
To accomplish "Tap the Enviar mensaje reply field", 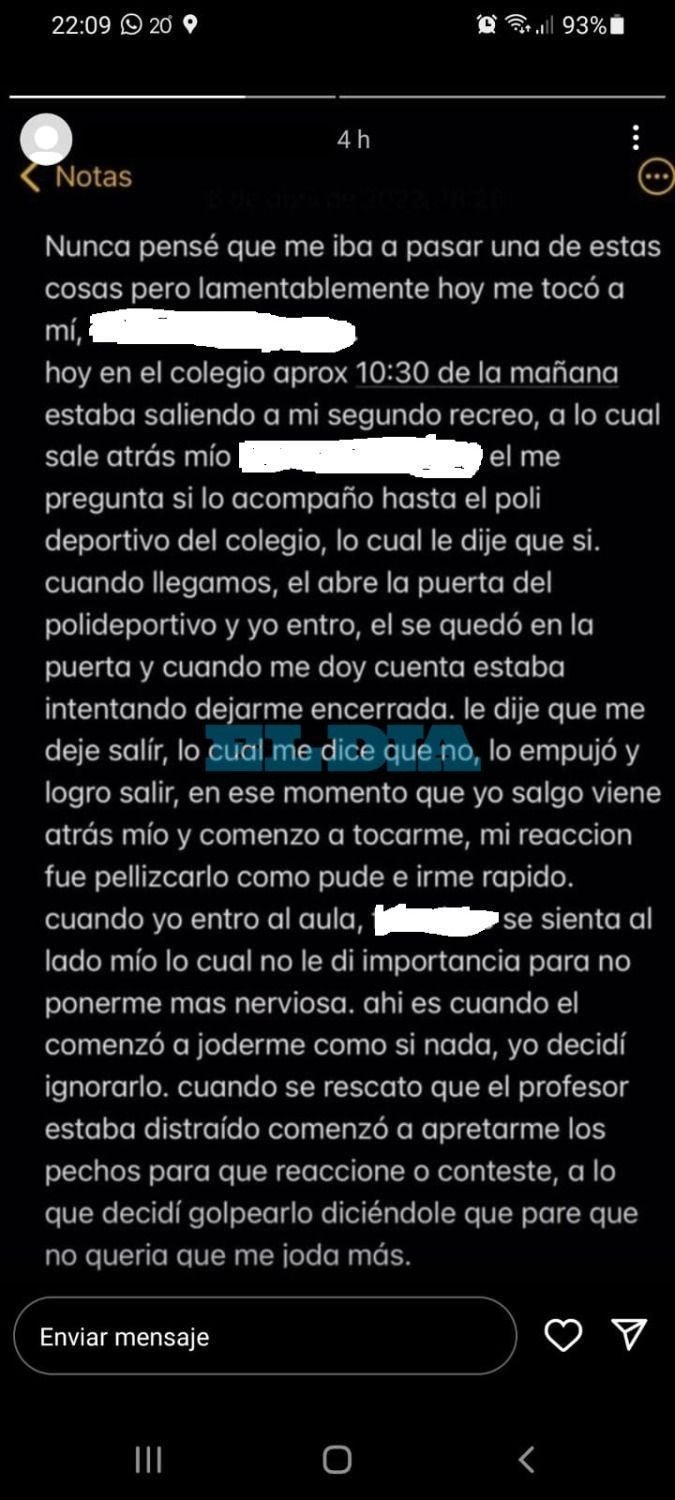I will 265,1336.
